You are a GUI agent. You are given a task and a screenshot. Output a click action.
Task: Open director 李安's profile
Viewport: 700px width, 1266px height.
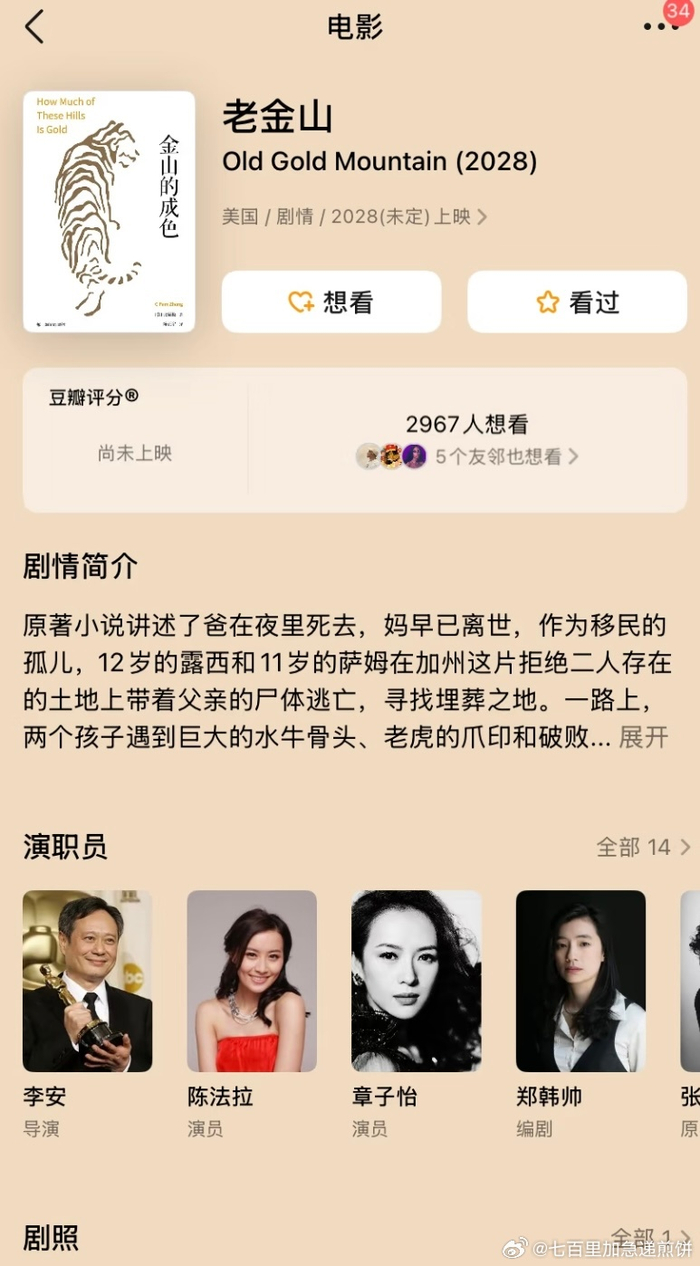(87, 981)
